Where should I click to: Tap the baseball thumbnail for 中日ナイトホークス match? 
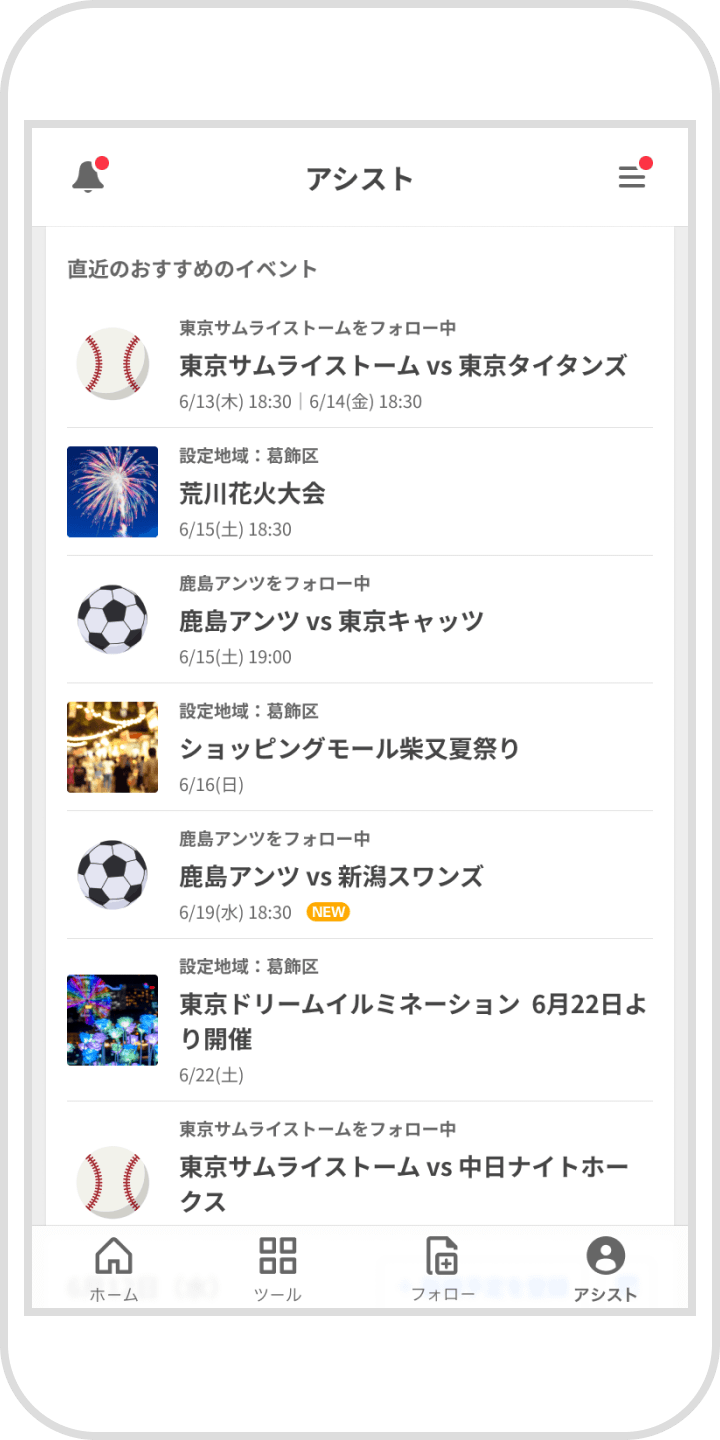112,1180
